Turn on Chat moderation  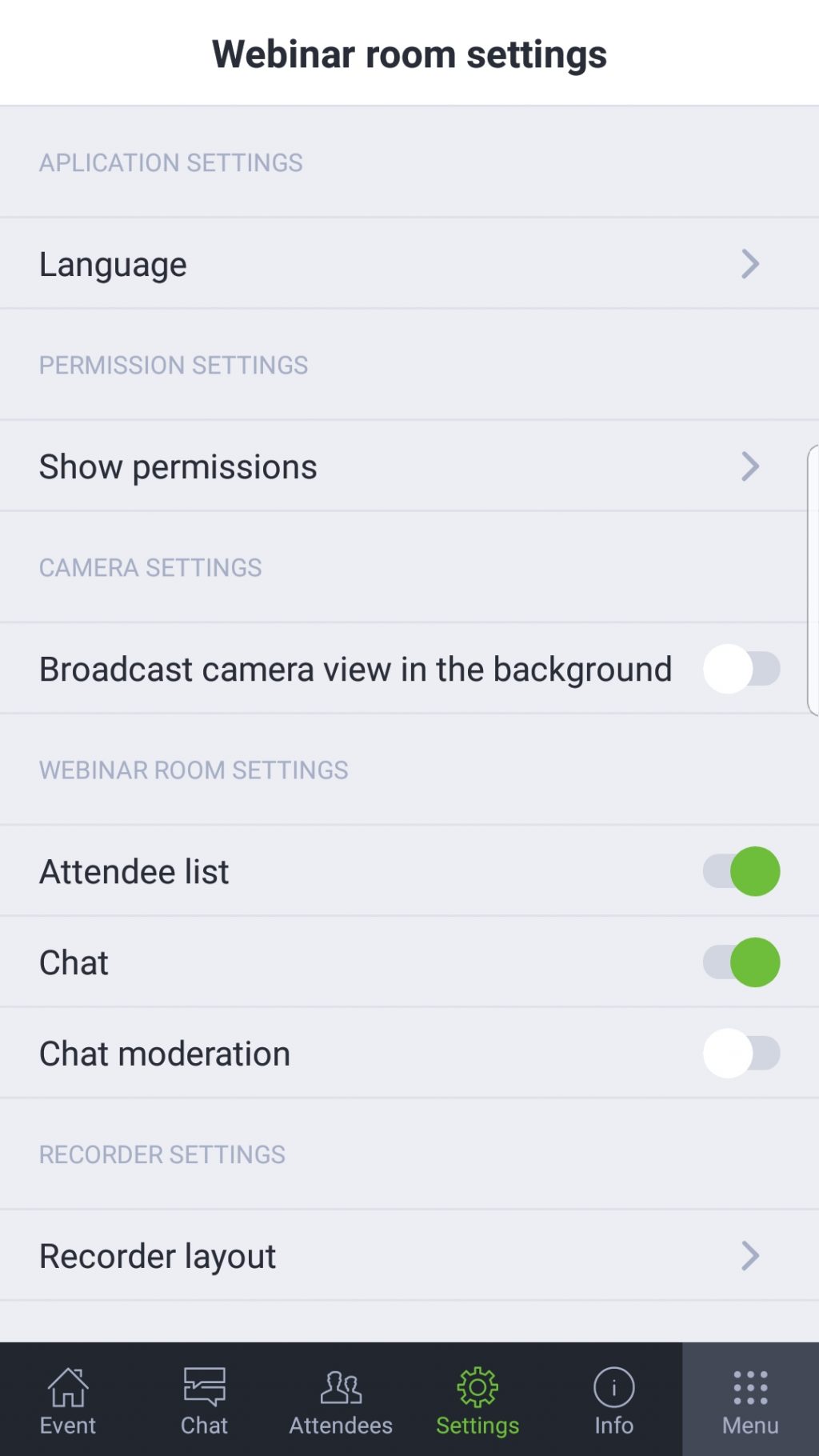[741, 1053]
